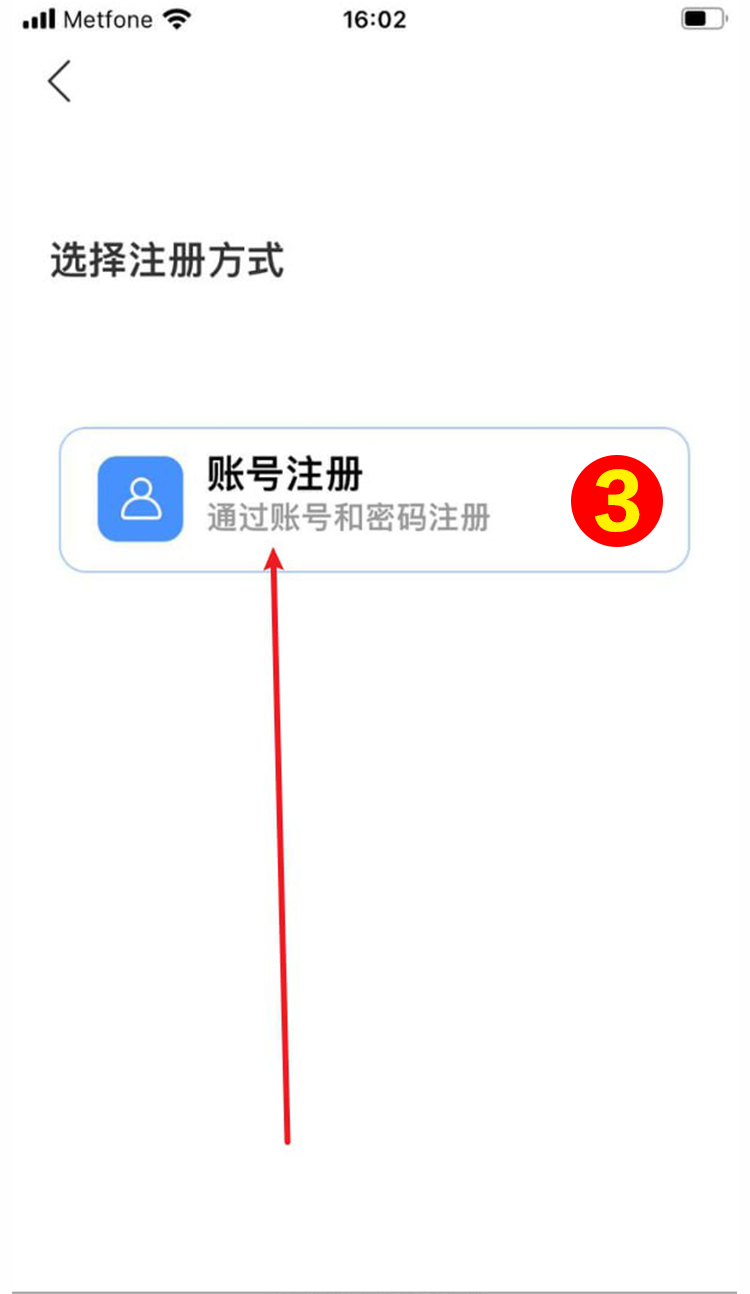Go back using the top arrow
750x1294 pixels.
(60, 81)
